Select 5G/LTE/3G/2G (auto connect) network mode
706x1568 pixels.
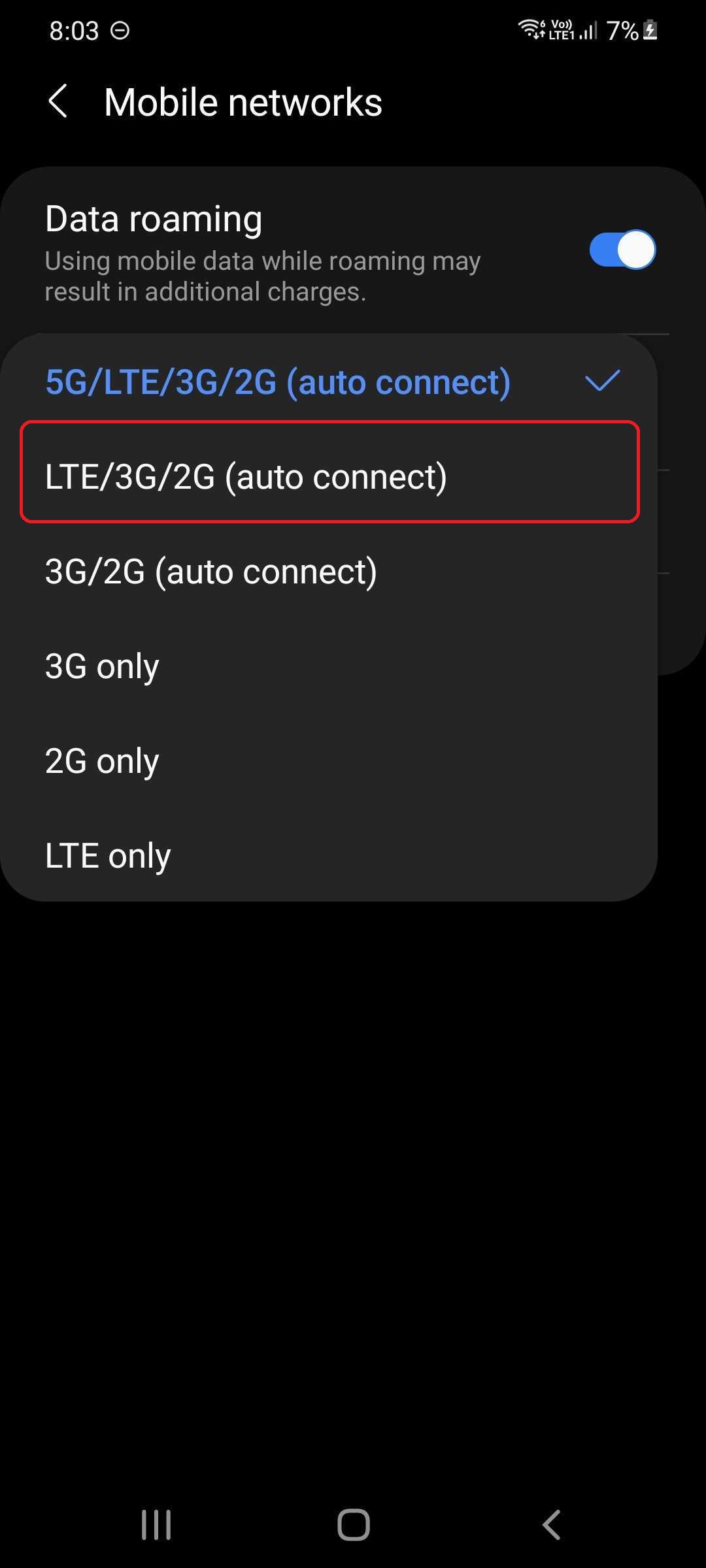coord(278,382)
